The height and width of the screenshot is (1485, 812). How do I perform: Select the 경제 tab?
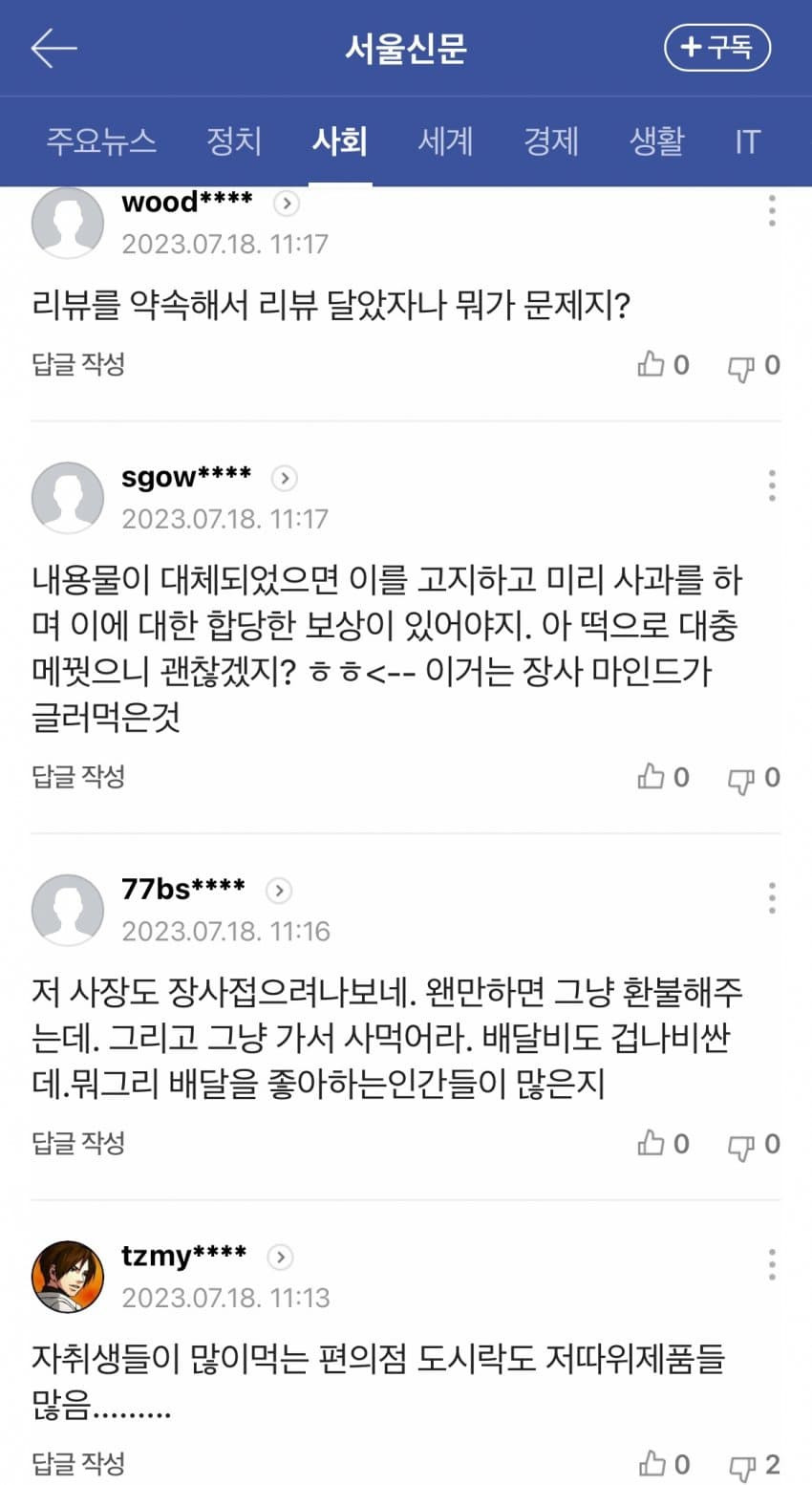(551, 141)
